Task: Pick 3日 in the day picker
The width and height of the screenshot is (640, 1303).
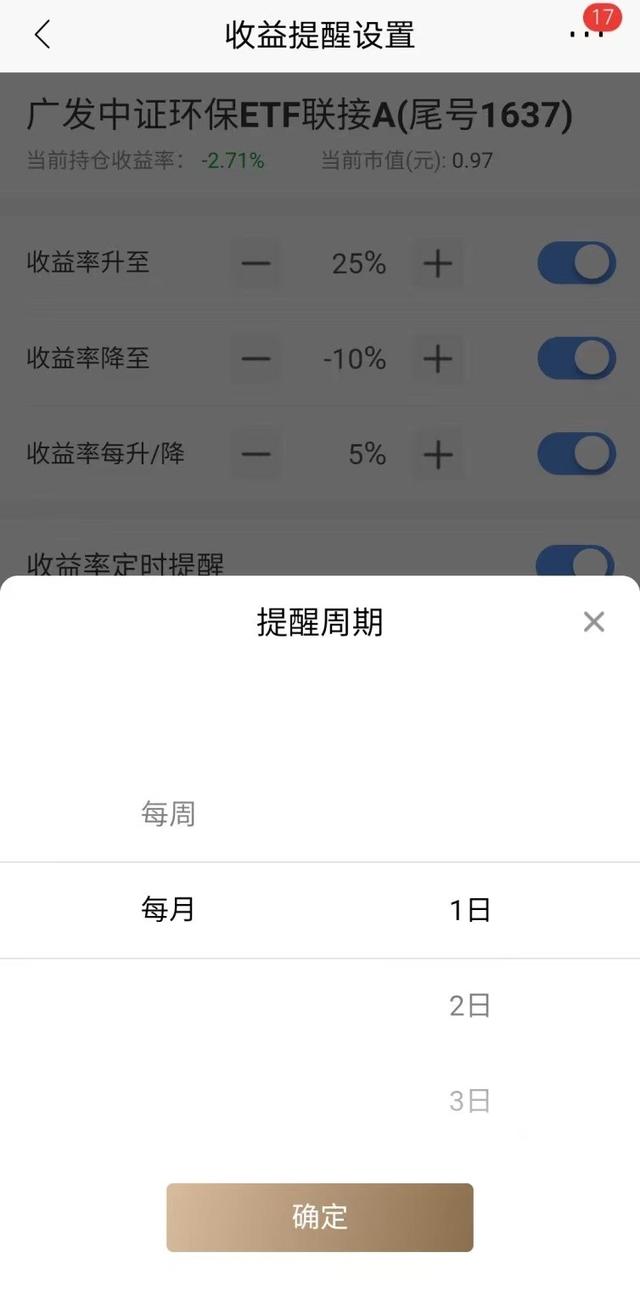Action: point(469,1101)
